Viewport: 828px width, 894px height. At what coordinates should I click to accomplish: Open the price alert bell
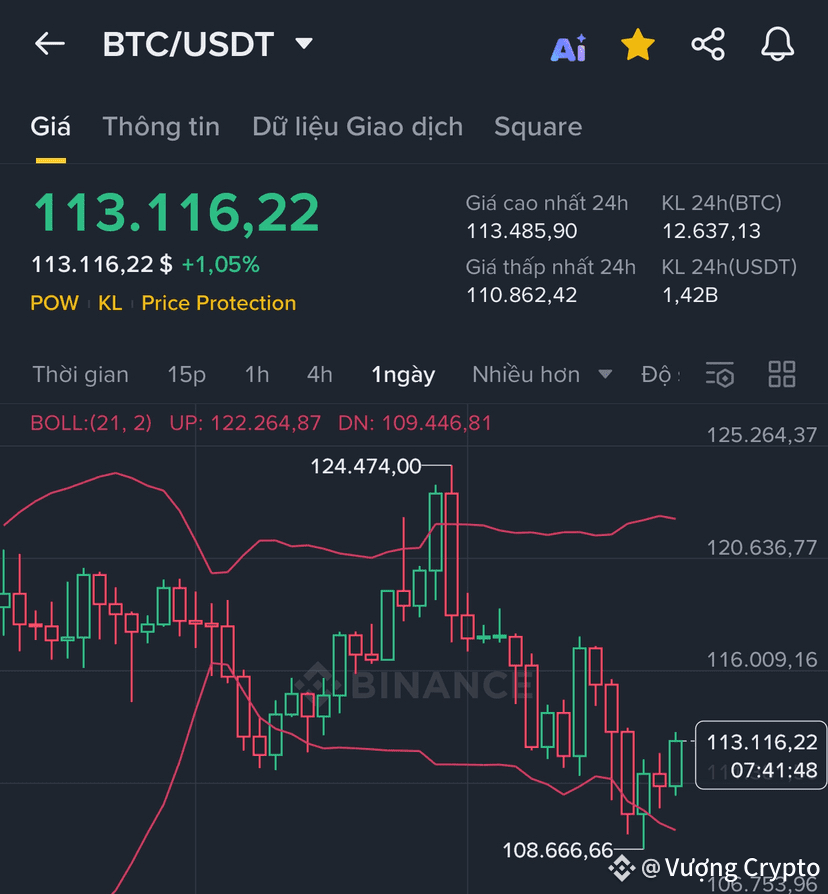778,44
